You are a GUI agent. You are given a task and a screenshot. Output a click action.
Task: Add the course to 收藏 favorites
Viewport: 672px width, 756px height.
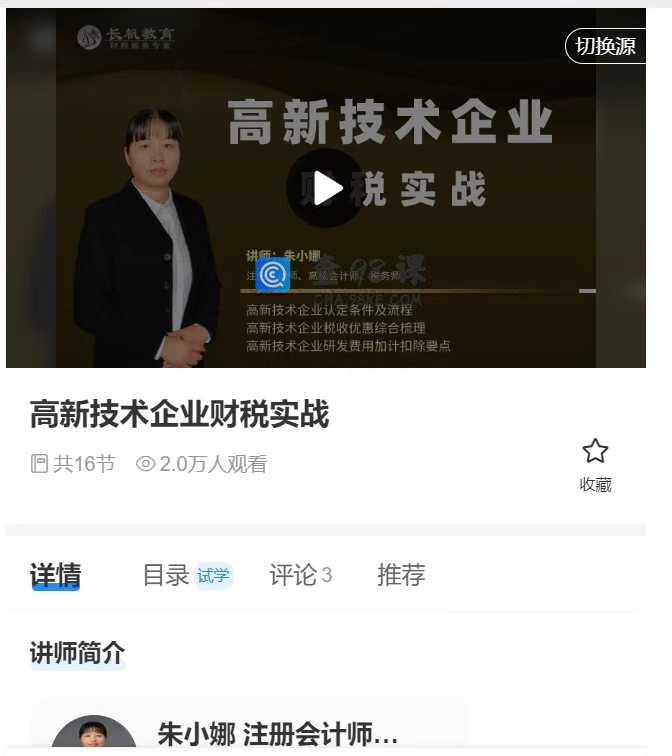tap(595, 464)
